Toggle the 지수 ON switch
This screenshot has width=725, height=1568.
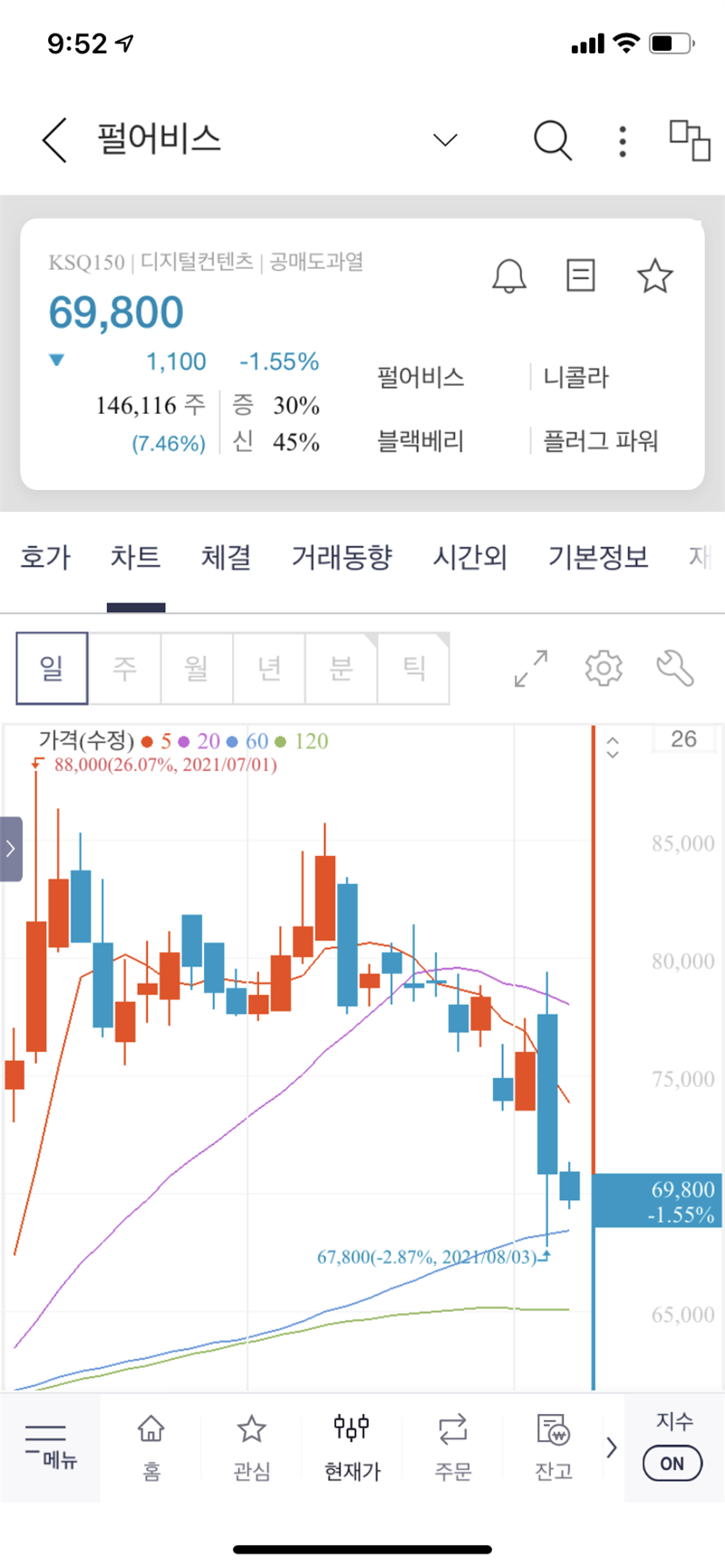point(672,1463)
